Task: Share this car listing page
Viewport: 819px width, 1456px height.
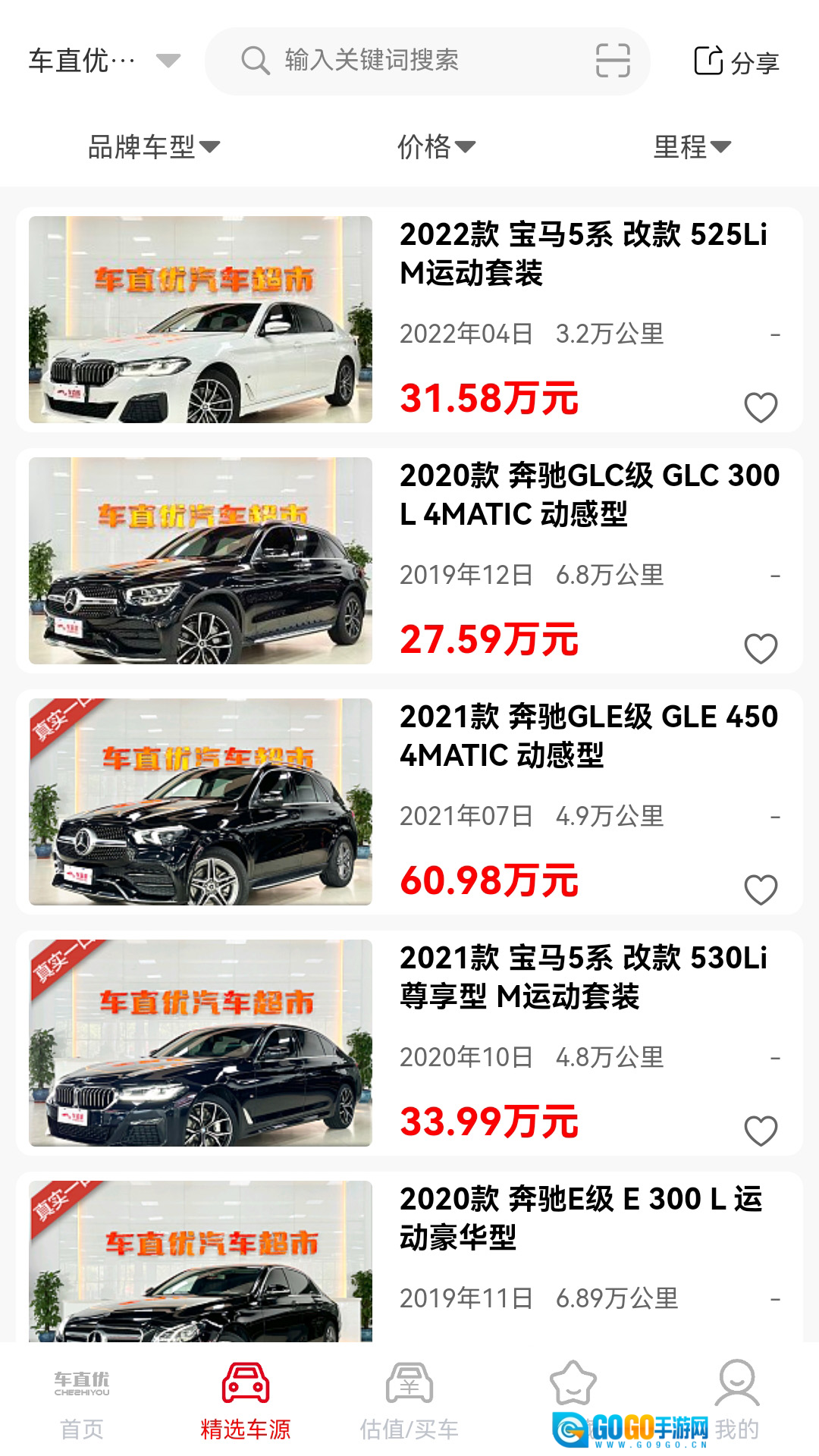Action: (x=736, y=62)
